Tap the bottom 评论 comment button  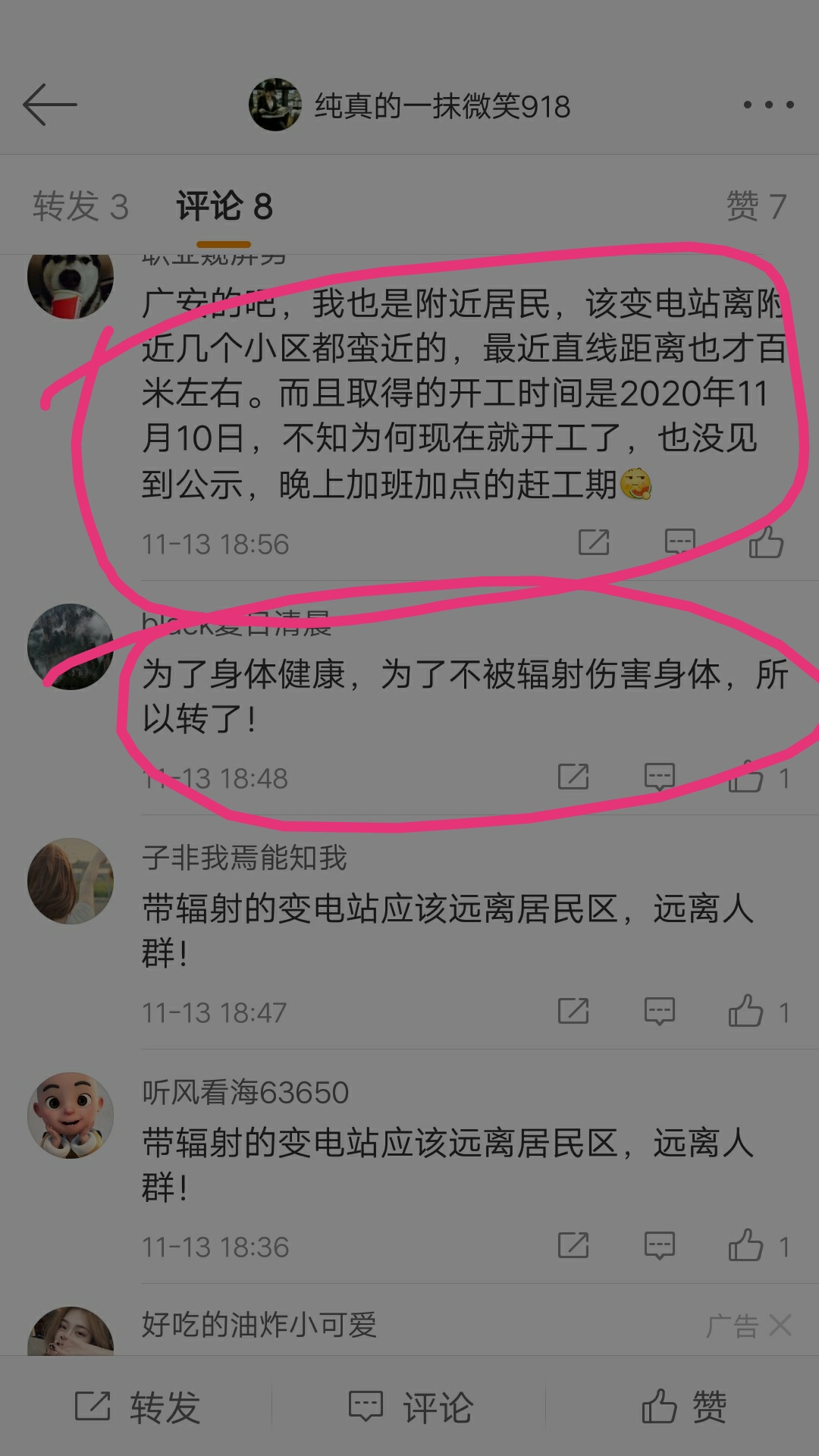click(x=409, y=1407)
